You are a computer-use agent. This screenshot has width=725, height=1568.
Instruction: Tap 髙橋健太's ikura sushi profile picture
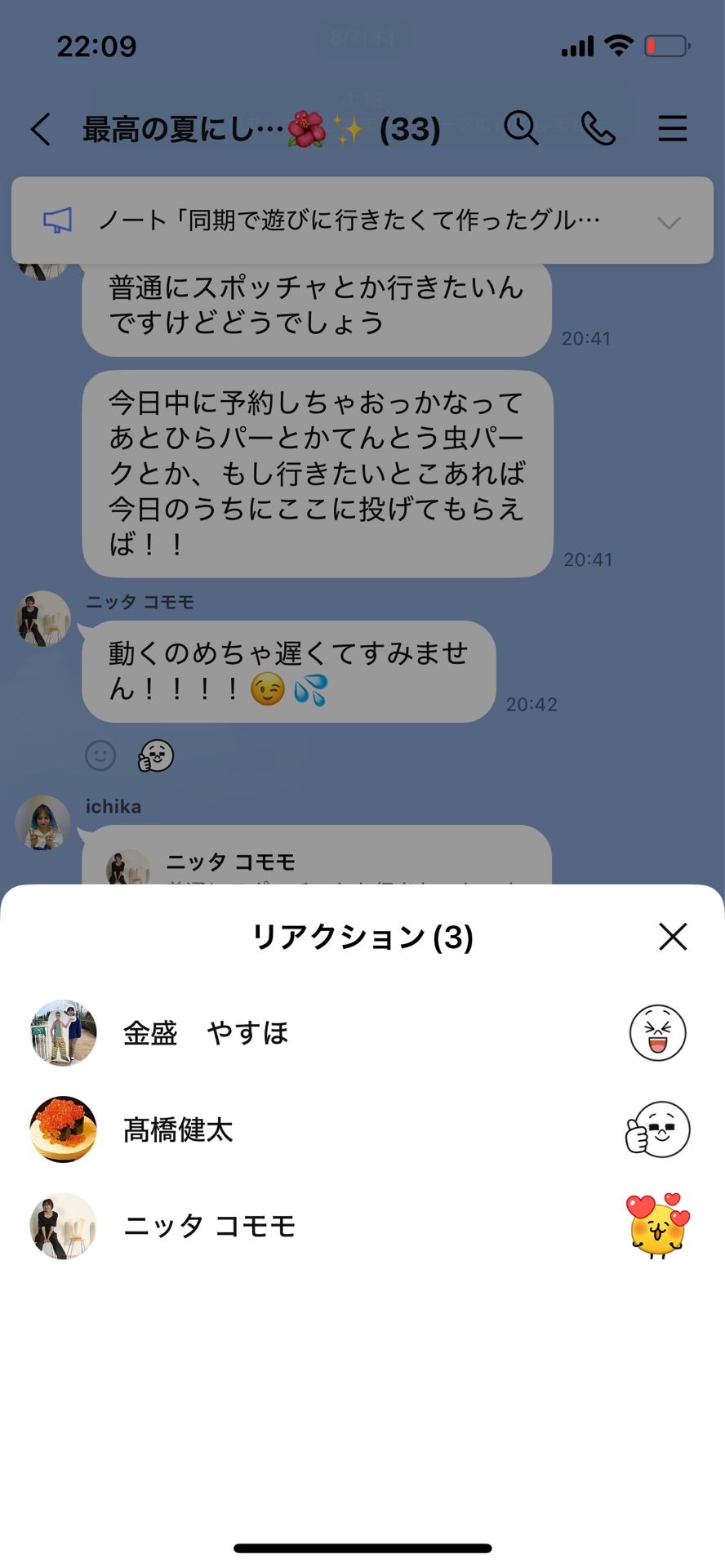[62, 1129]
